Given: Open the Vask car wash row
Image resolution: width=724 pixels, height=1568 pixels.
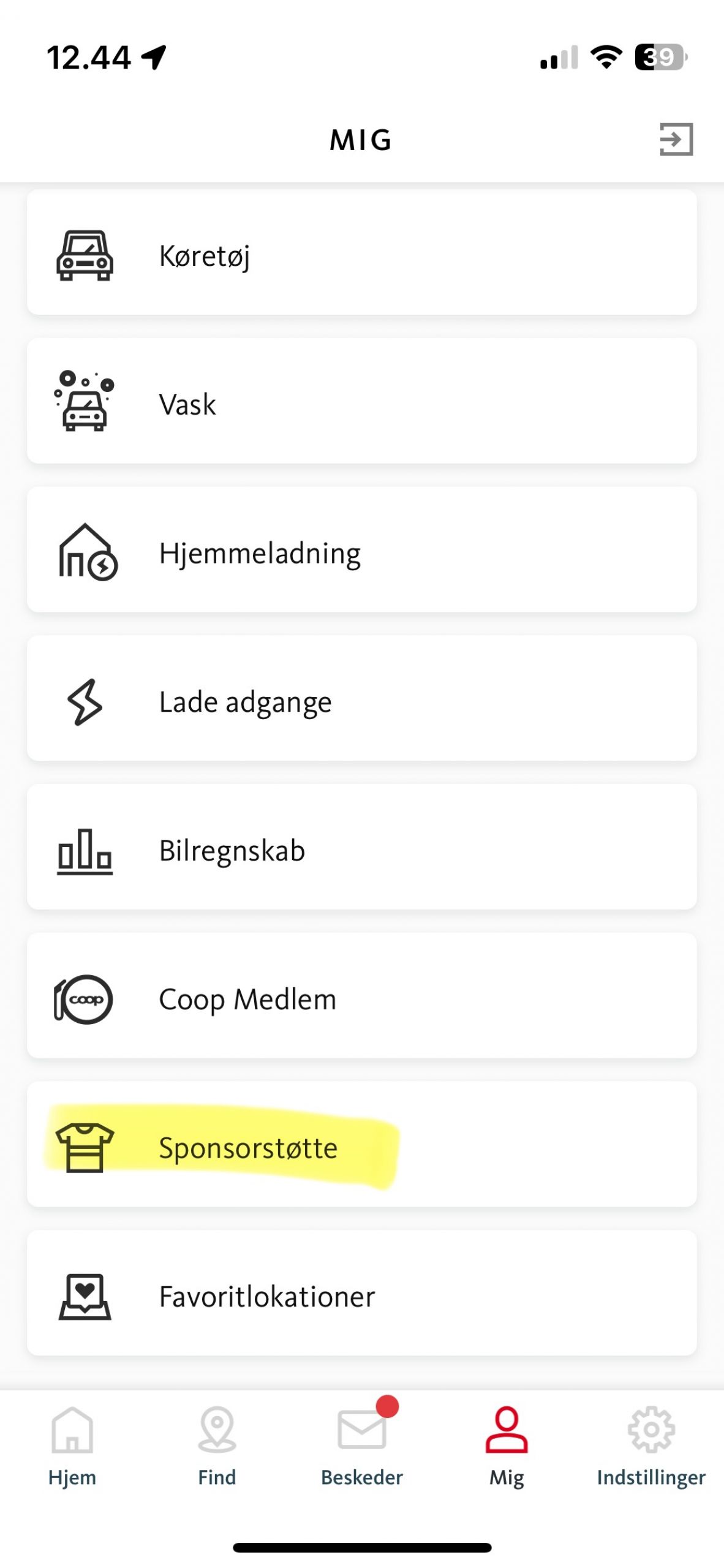Looking at the screenshot, I should pyautogui.click(x=361, y=402).
